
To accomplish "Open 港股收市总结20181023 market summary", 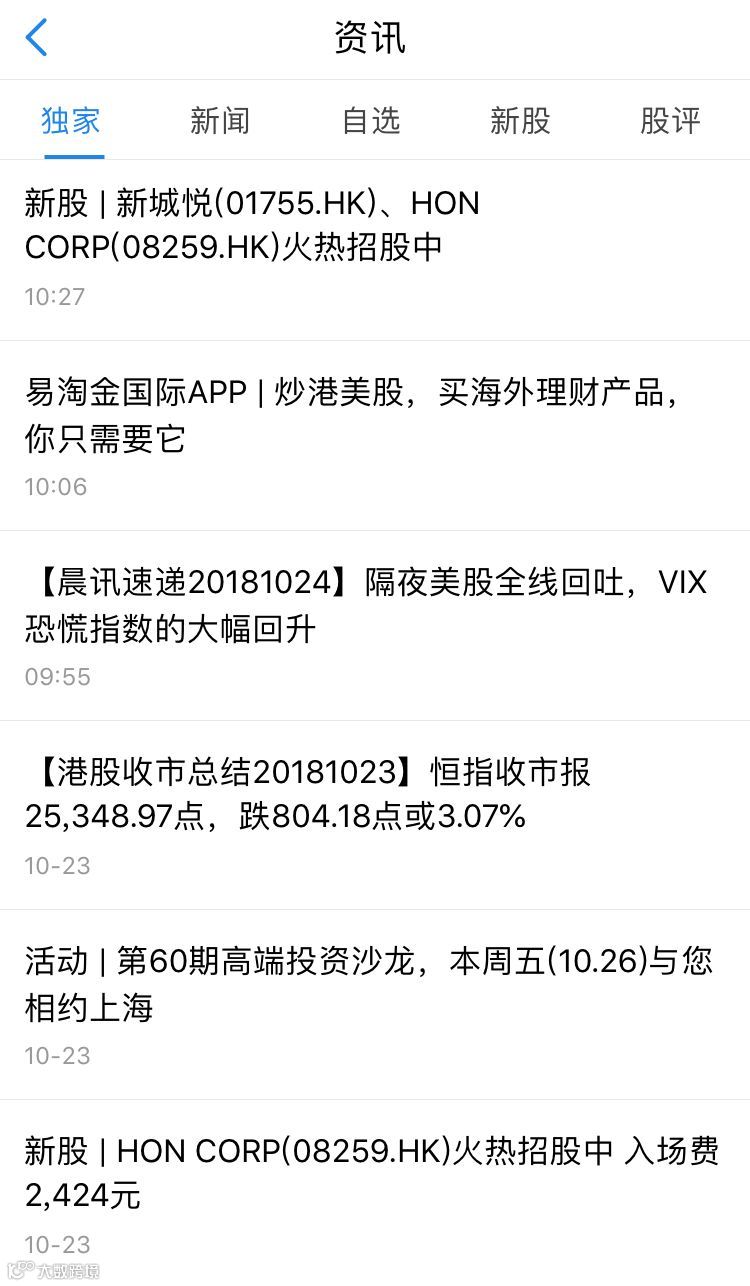I will click(x=310, y=795).
